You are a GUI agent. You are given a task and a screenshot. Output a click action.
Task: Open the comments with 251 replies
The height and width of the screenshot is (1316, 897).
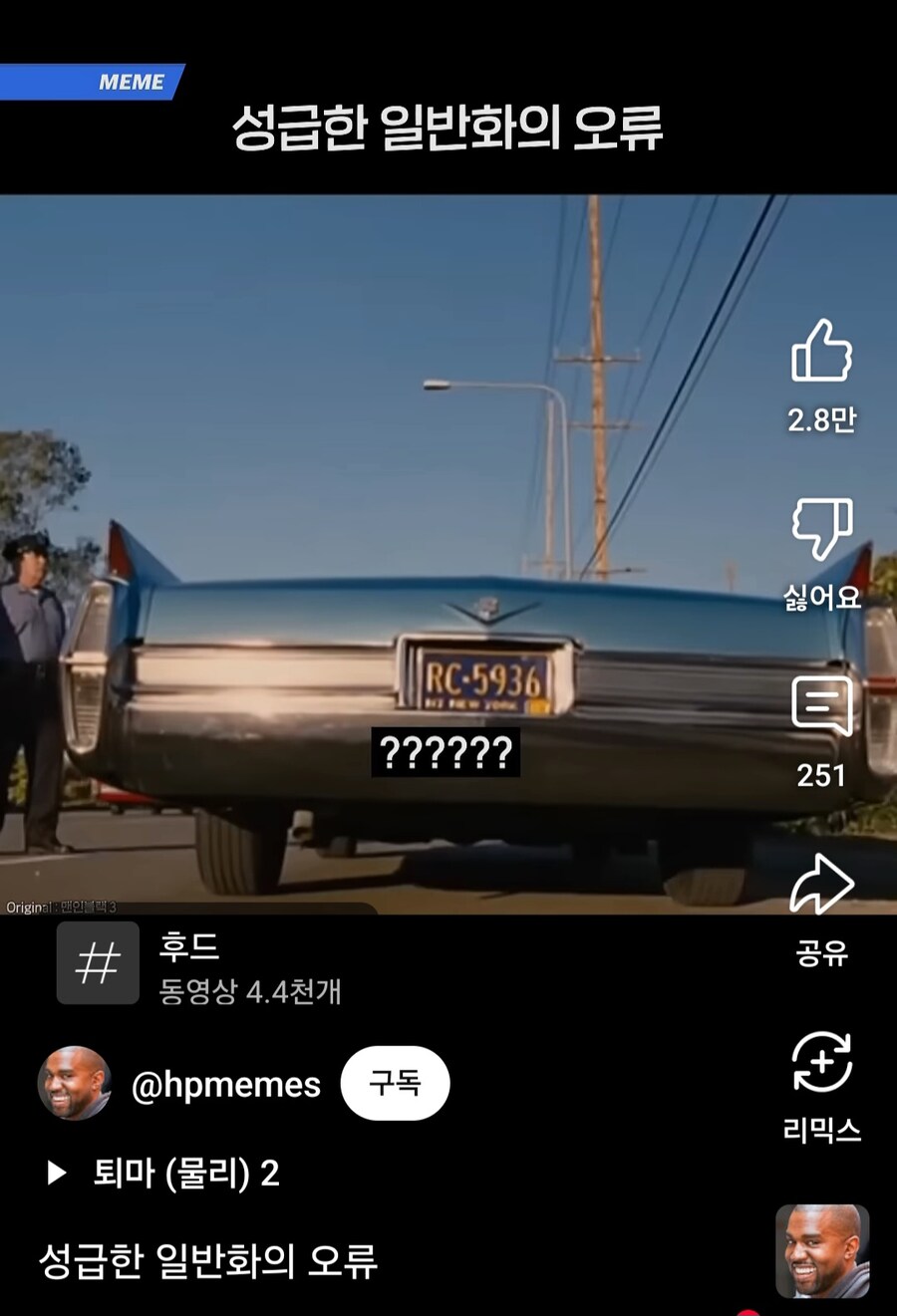(x=821, y=706)
